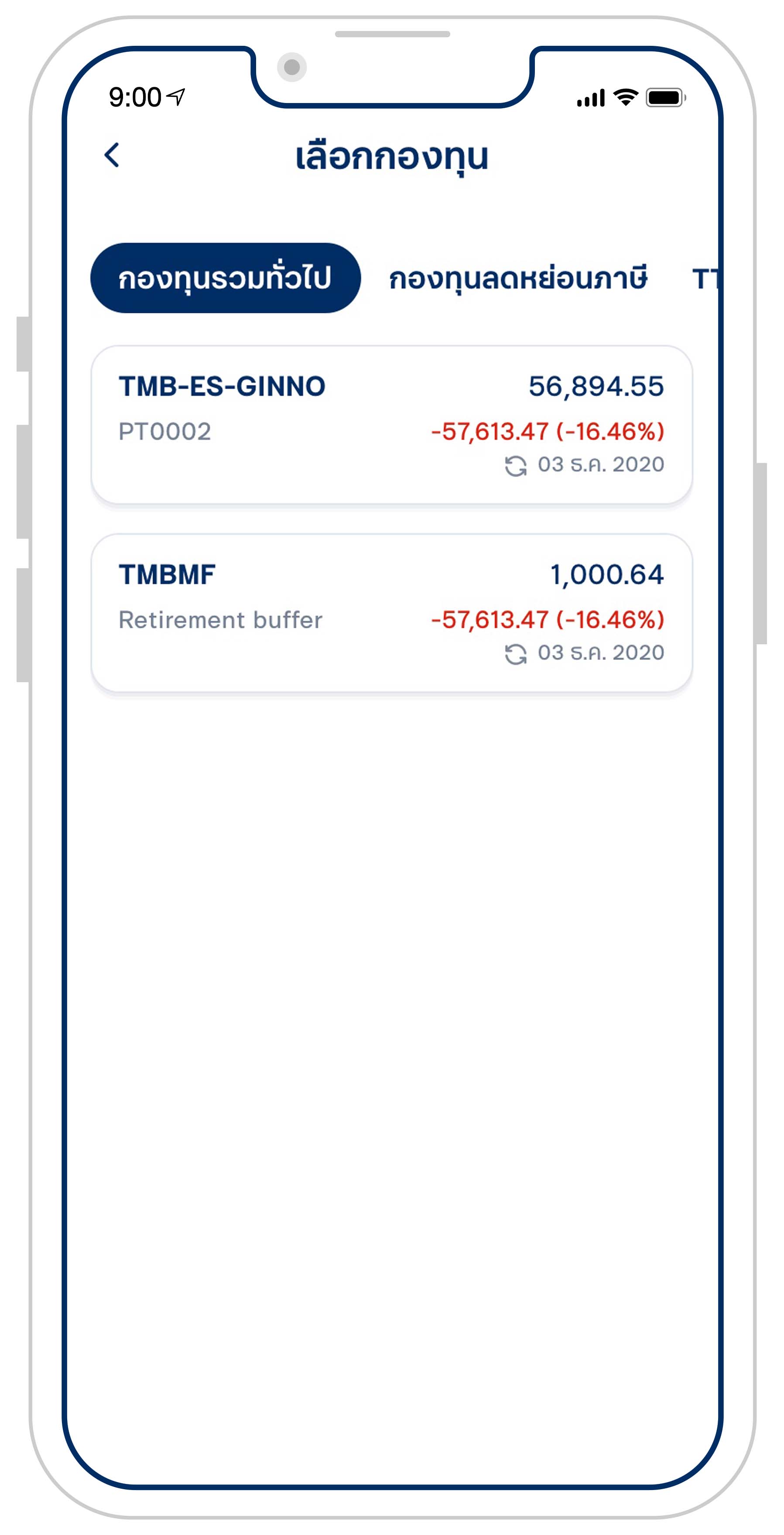The image size is (784, 1535).
Task: Select the กองทุนรวมทั่วไป tab
Action: click(225, 278)
